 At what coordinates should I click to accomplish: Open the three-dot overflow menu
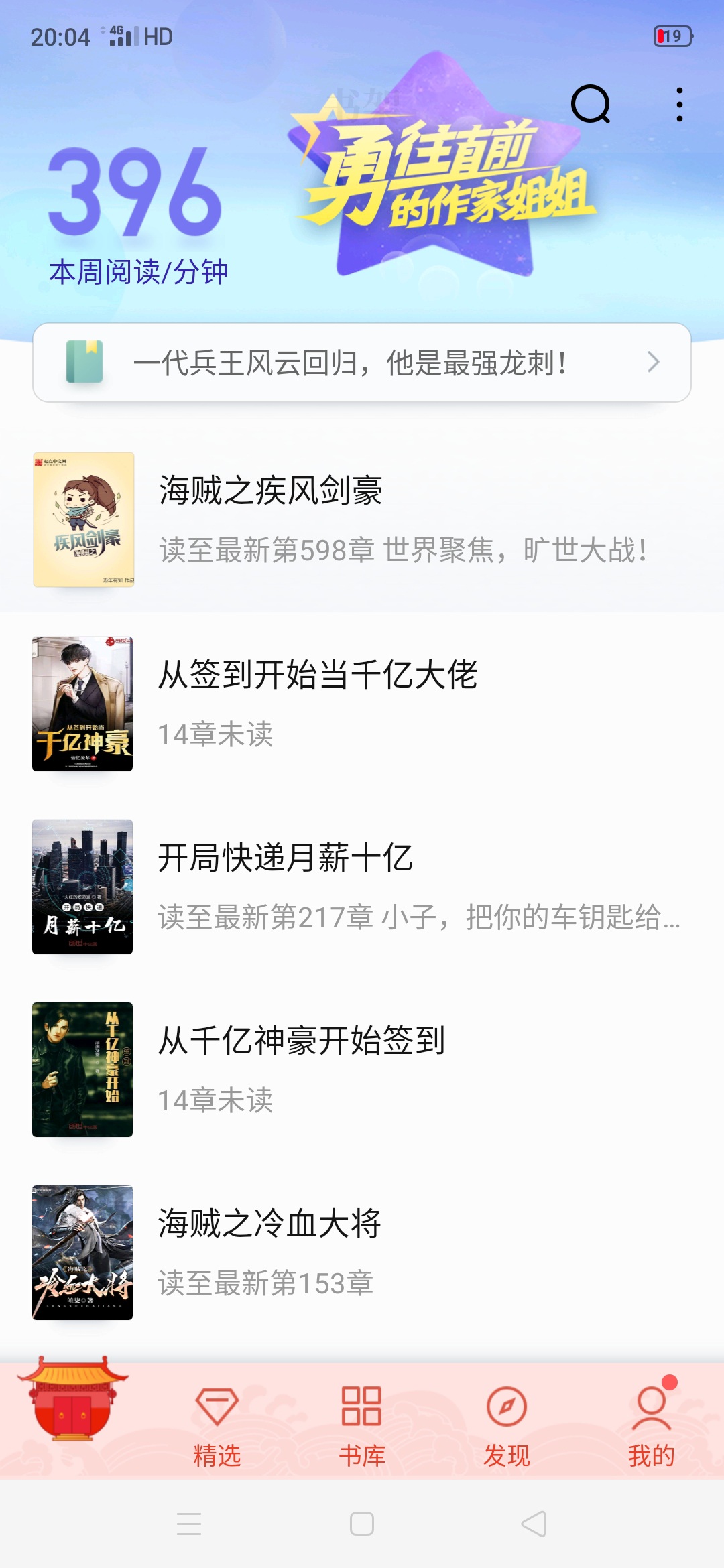coord(679,105)
